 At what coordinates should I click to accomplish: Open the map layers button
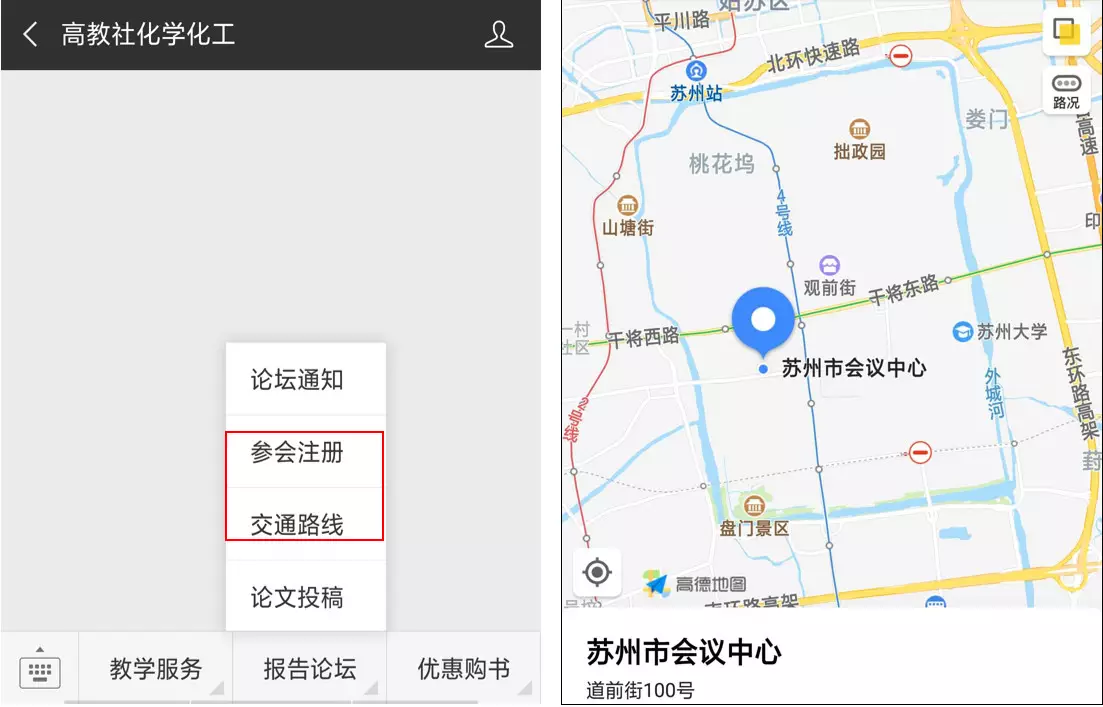pos(1066,32)
